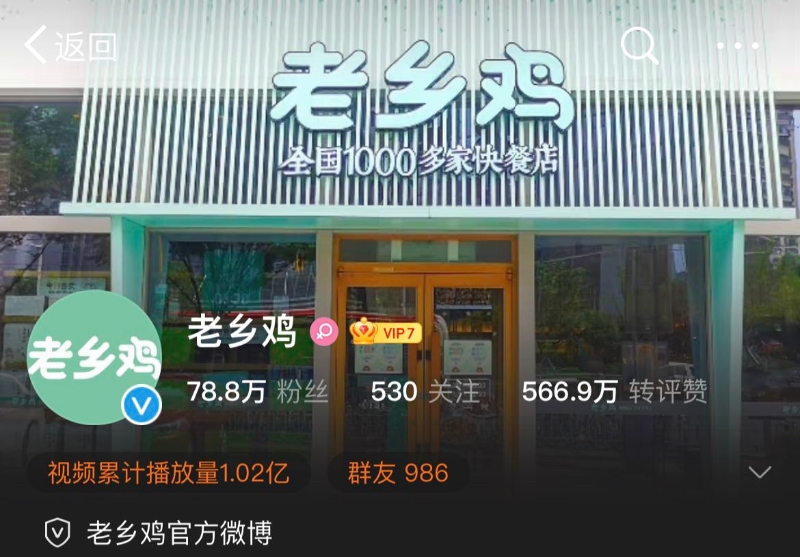Screen dimensions: 800x557
Task: Open search on this profile
Action: tap(640, 45)
